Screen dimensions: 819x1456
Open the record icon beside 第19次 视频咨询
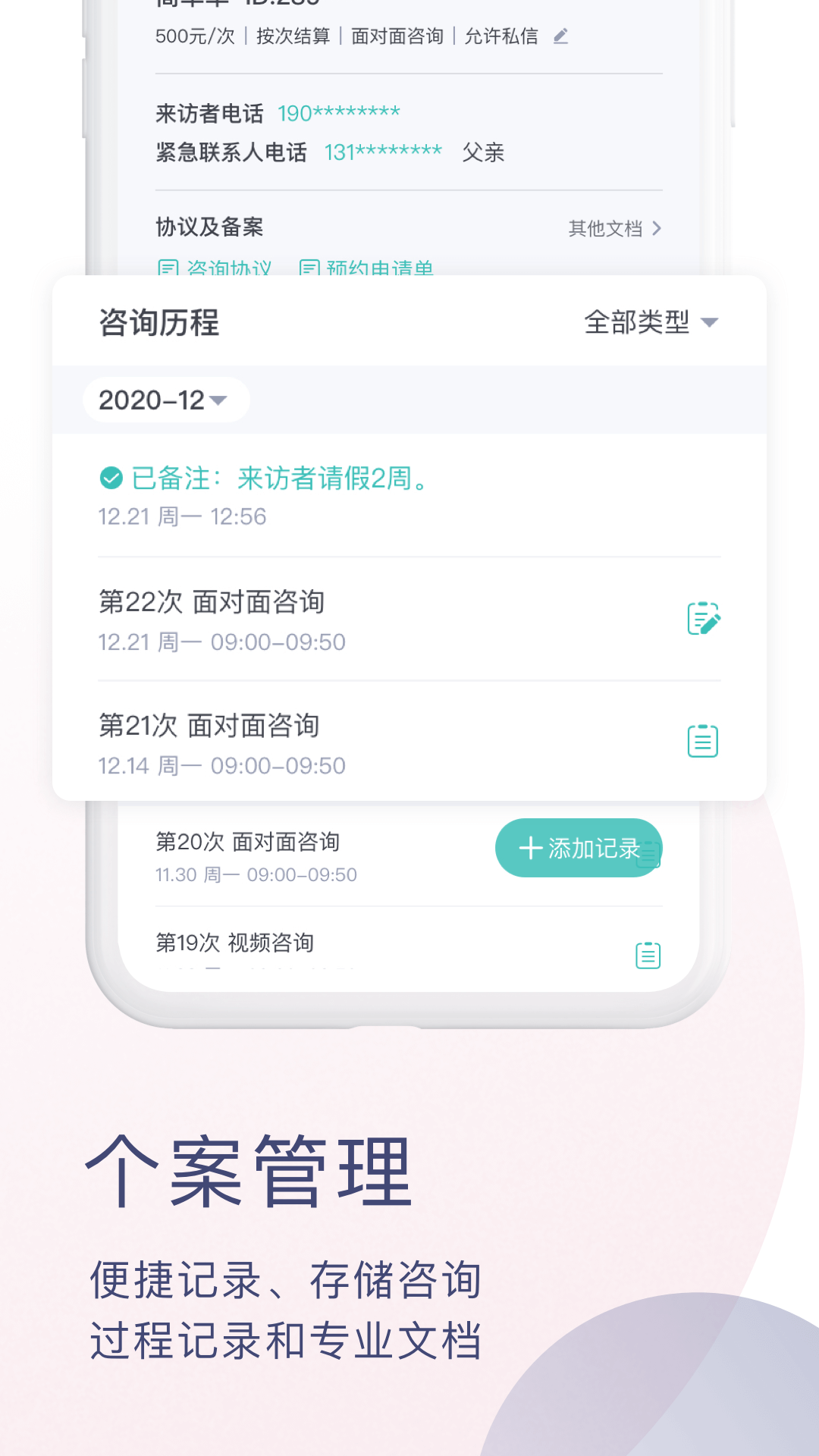click(647, 955)
